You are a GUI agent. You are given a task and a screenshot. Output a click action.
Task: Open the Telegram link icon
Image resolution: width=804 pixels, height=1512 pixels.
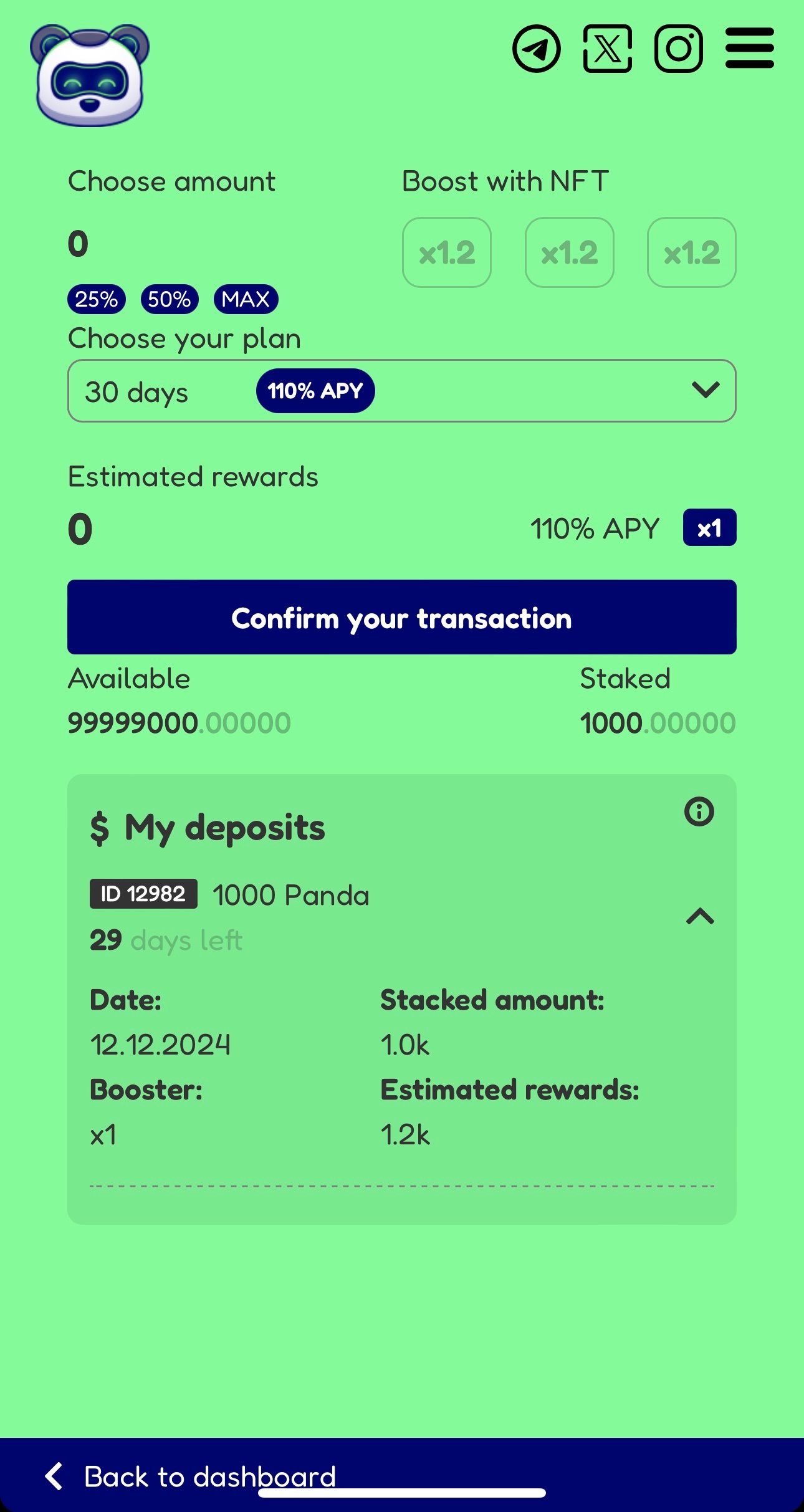click(x=536, y=49)
